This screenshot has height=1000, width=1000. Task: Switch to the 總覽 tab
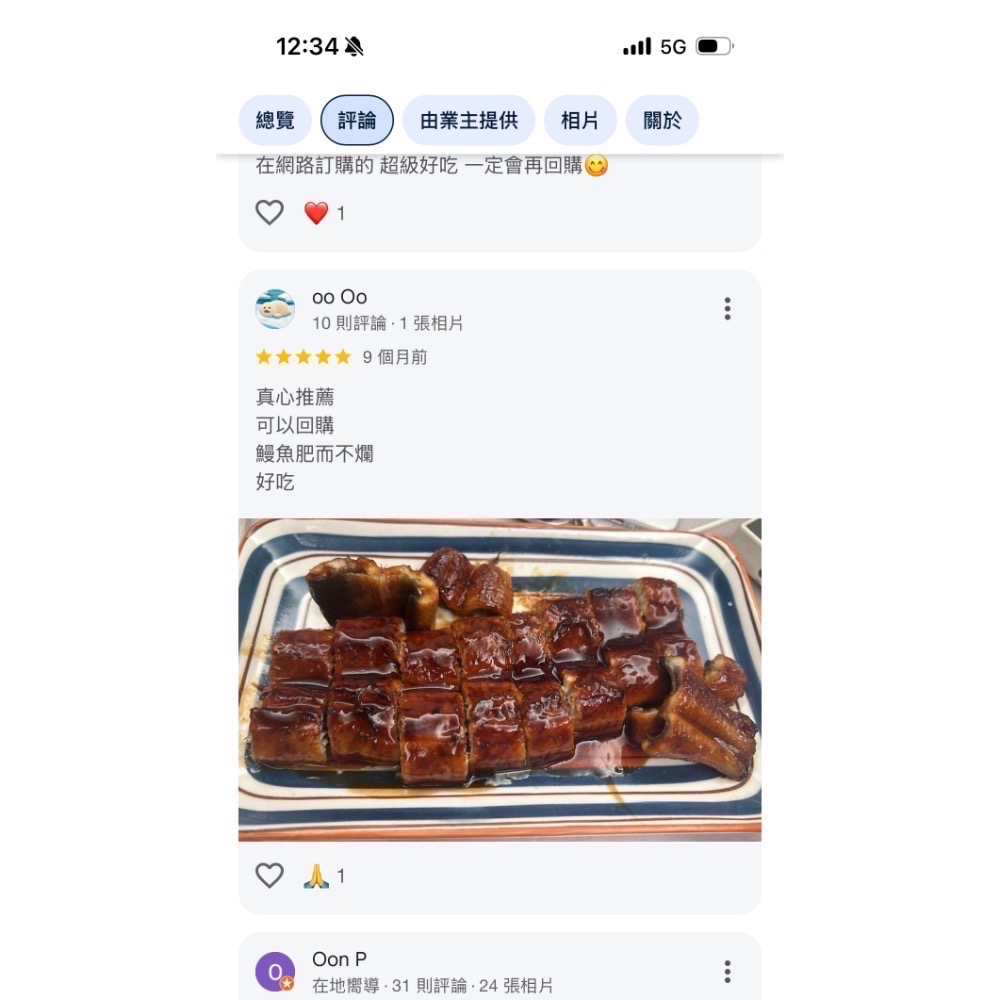(275, 121)
